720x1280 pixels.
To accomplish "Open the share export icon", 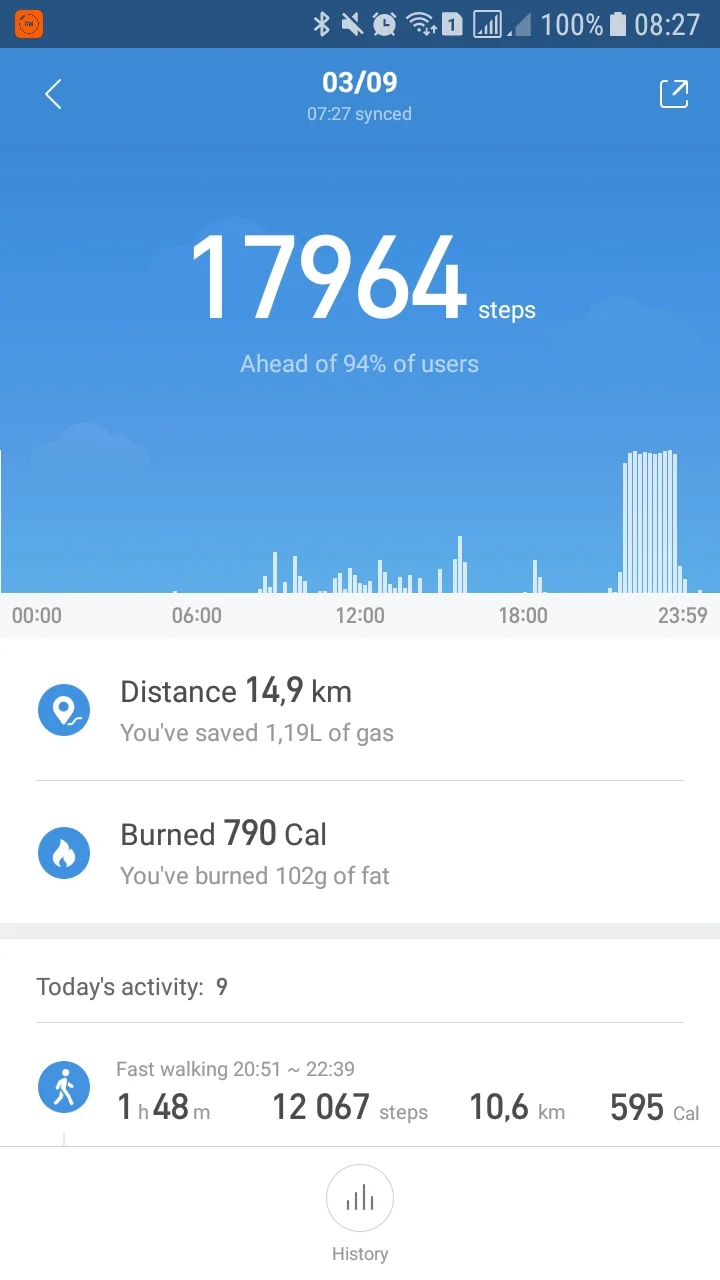I will pyautogui.click(x=673, y=93).
